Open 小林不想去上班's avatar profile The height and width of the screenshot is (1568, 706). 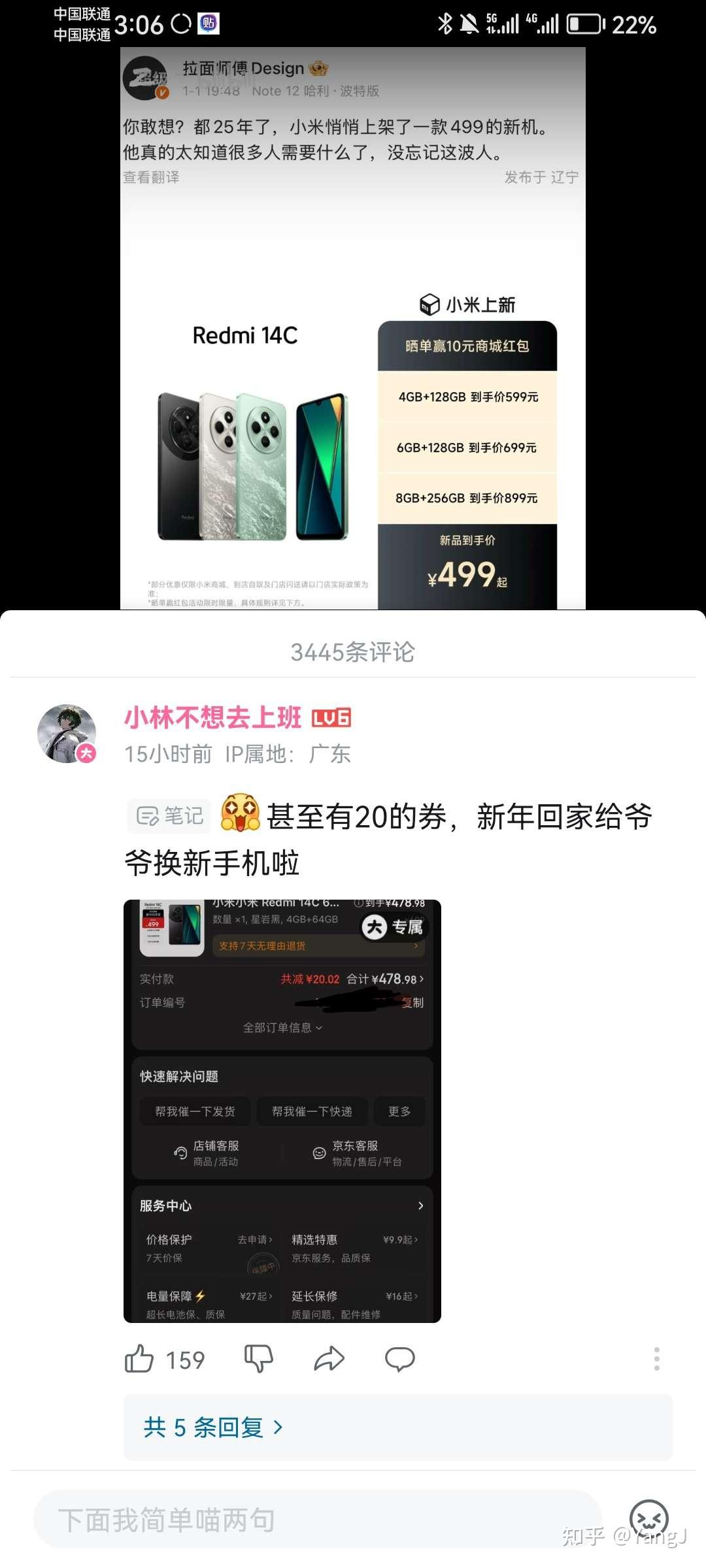click(x=67, y=734)
